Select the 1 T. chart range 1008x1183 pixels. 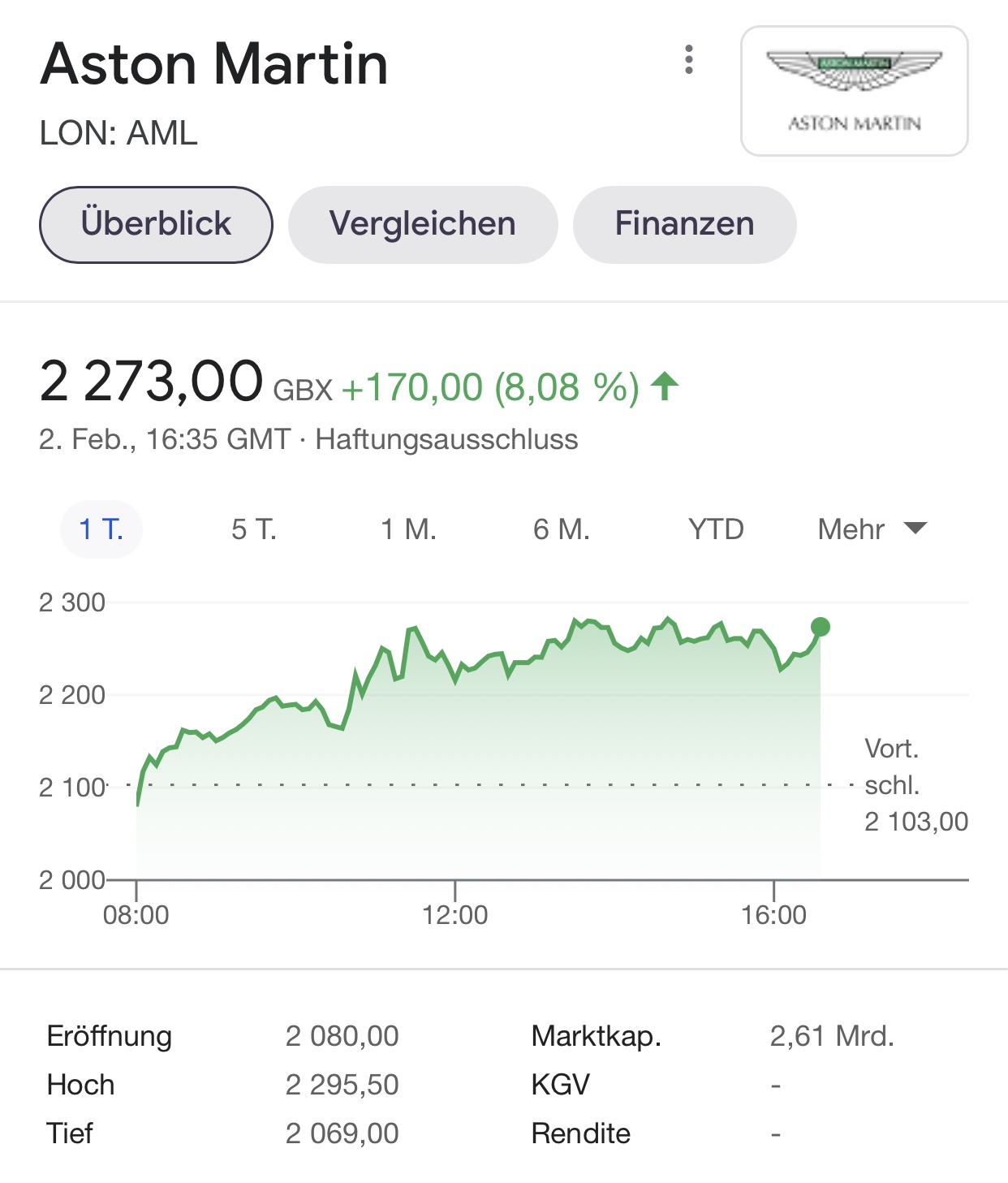(101, 529)
